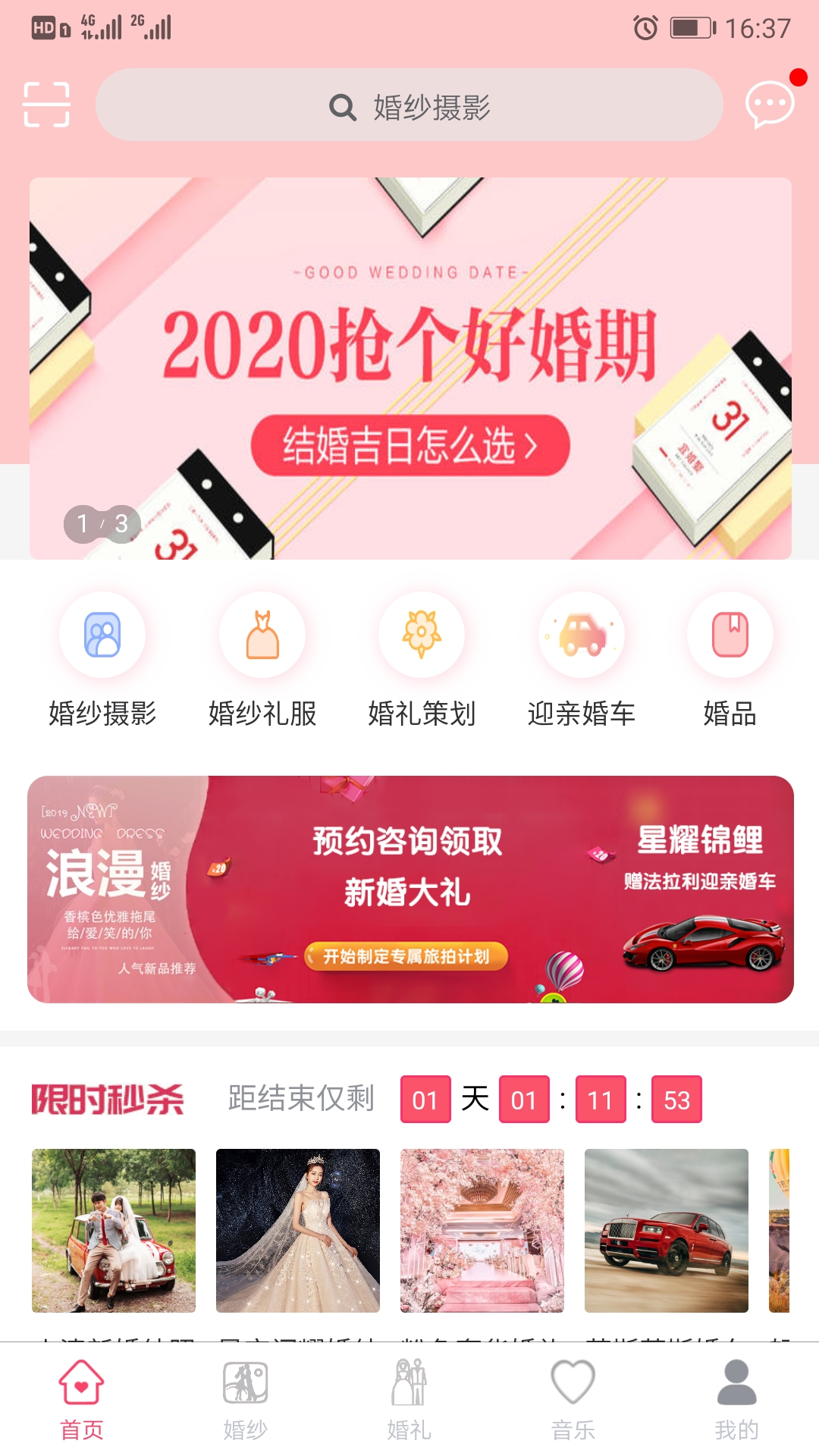
Task: Open the 婚礼策划 category
Action: point(422,660)
